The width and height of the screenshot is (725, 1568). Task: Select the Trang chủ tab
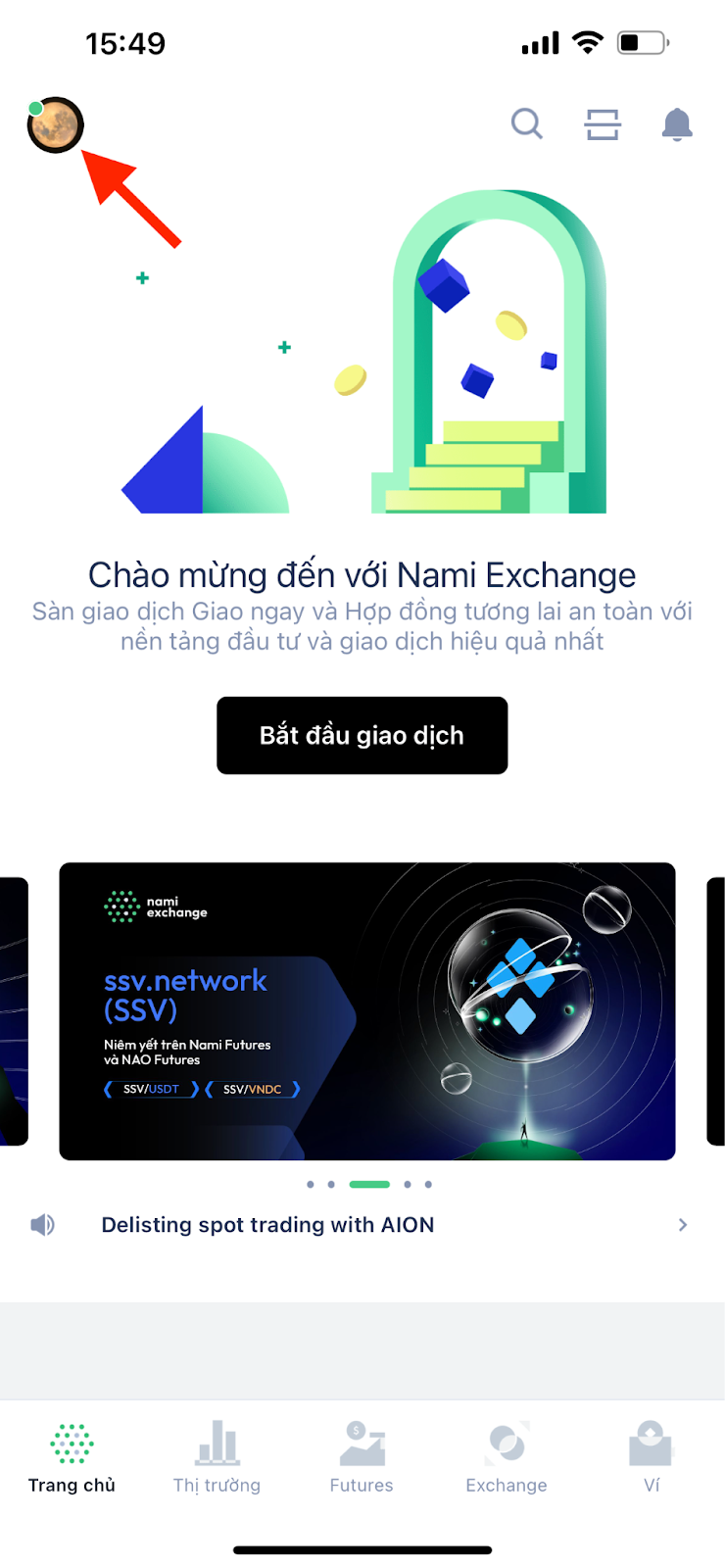72,1456
